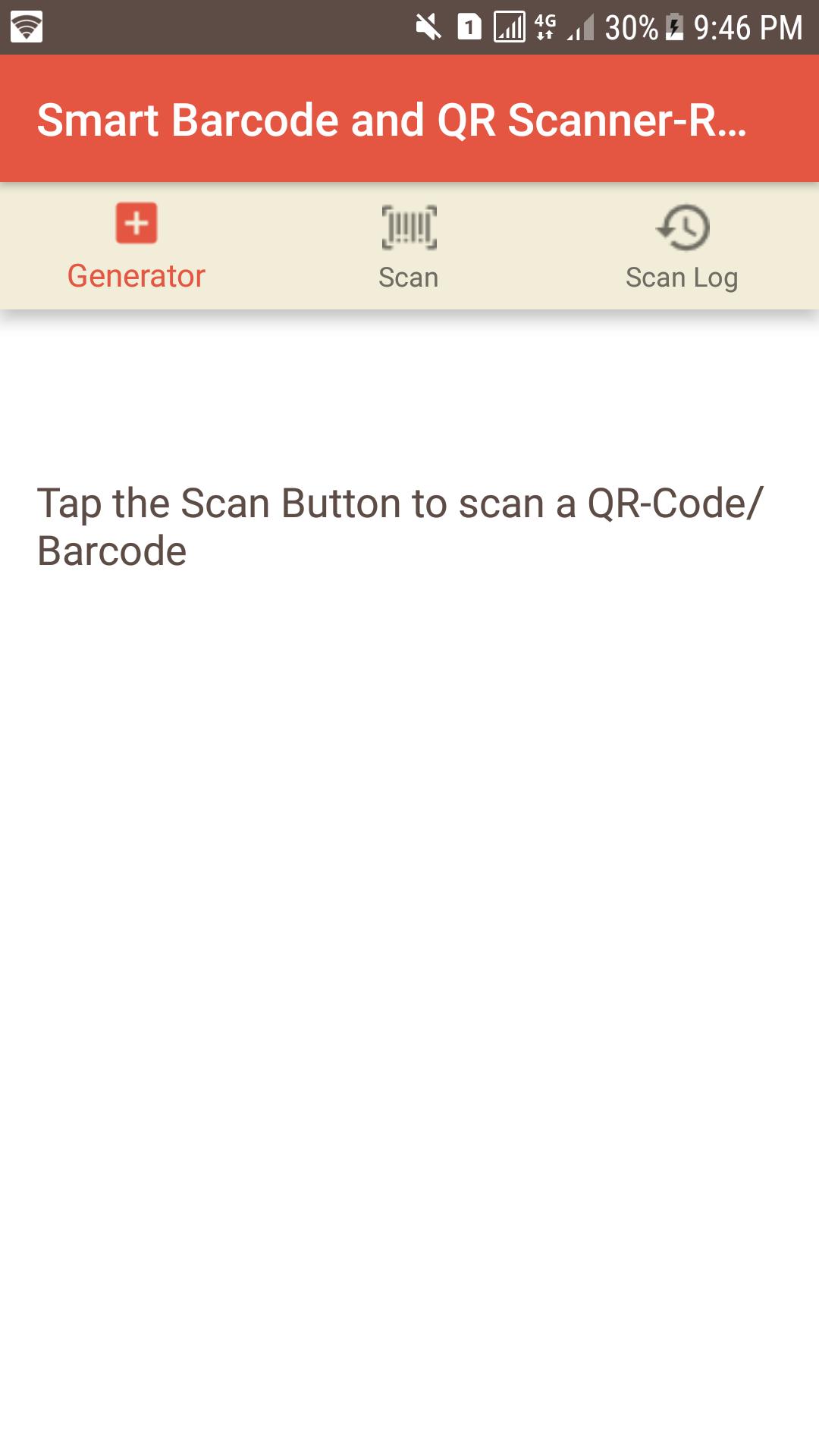Open the Scan Log tab
Viewport: 819px width, 1456px height.
click(682, 246)
